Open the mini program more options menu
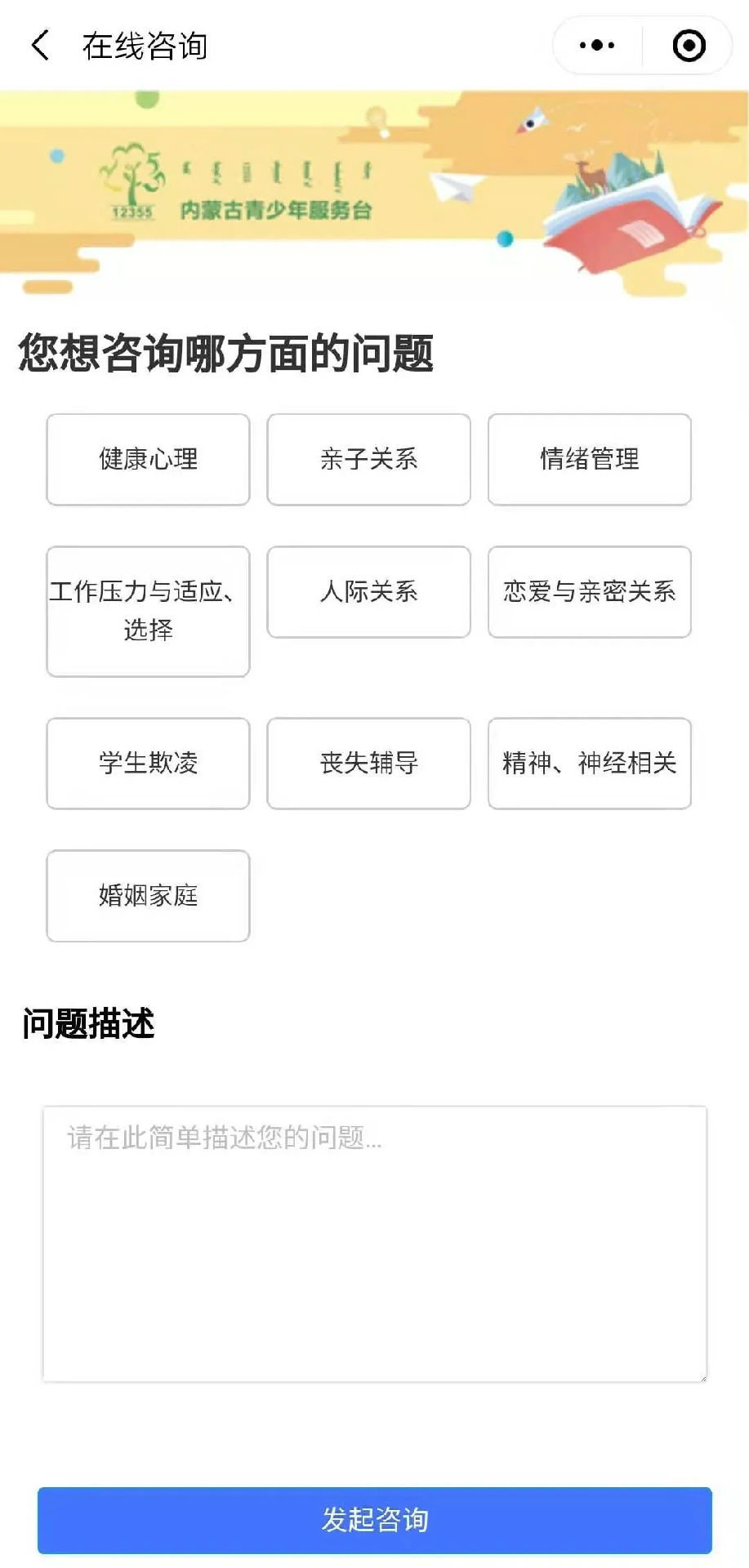749x1568 pixels. pyautogui.click(x=597, y=46)
